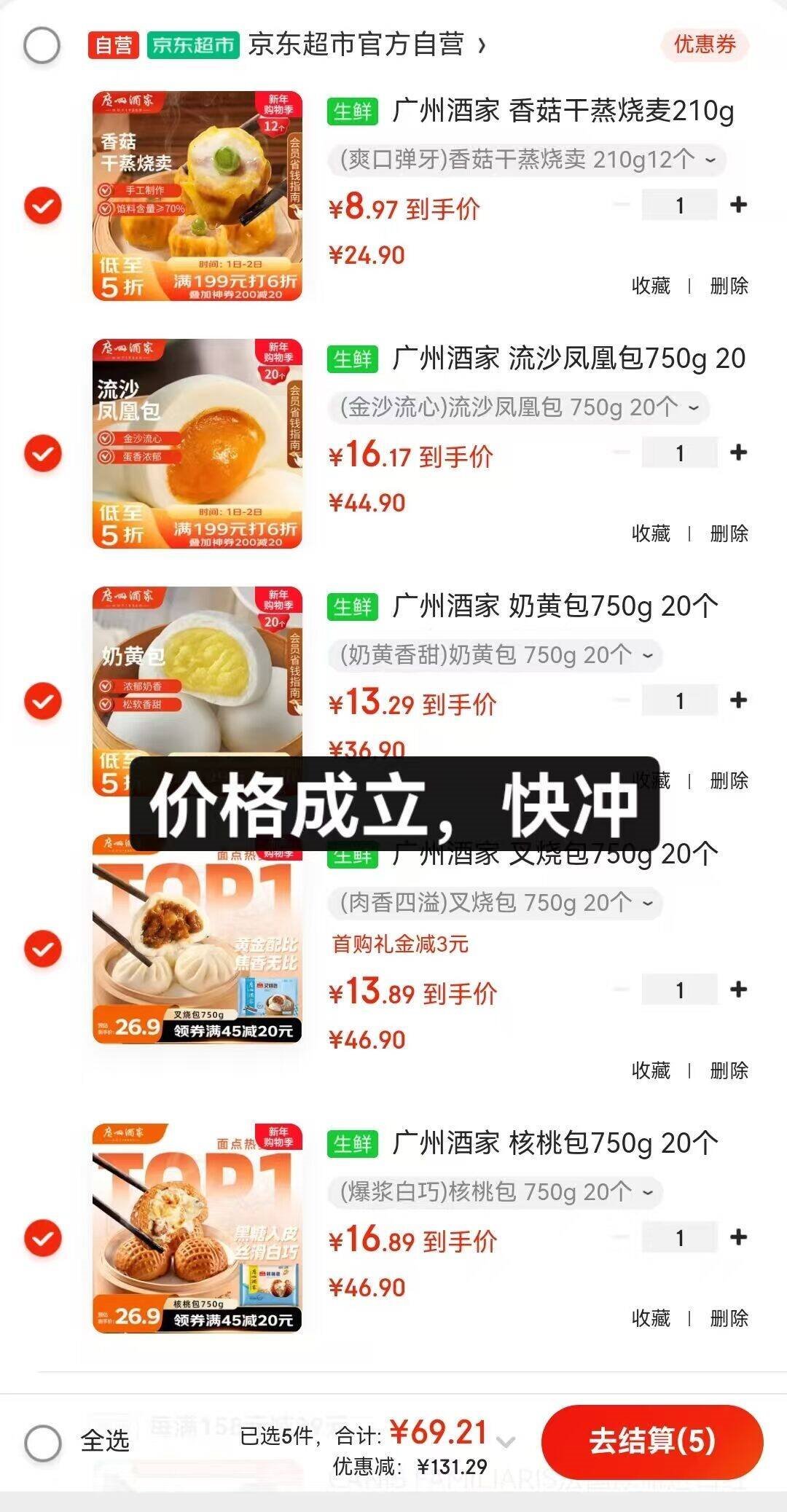Delete 香菇干蒸烧麦 from cart

pyautogui.click(x=729, y=286)
